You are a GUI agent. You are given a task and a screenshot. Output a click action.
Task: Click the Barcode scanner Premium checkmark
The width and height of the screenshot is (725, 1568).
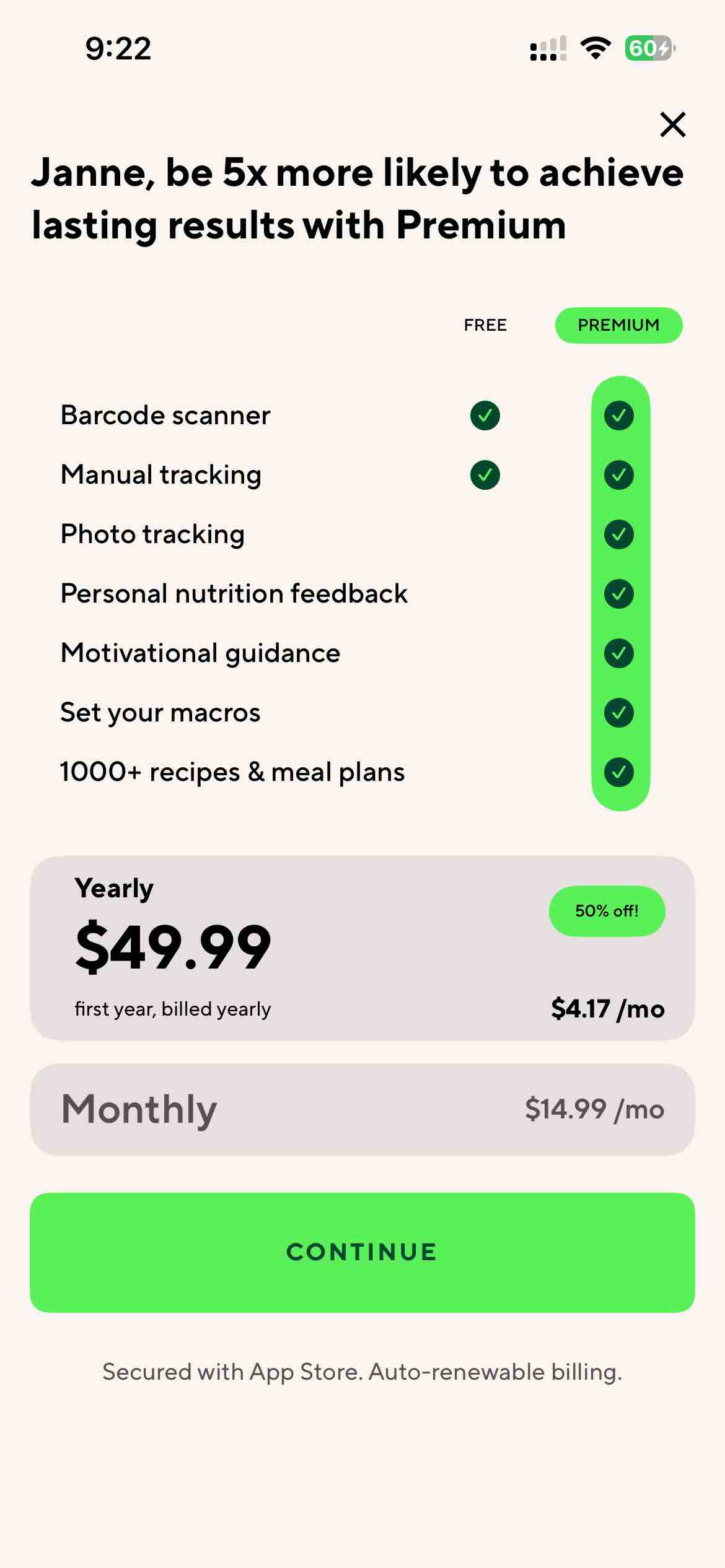618,416
